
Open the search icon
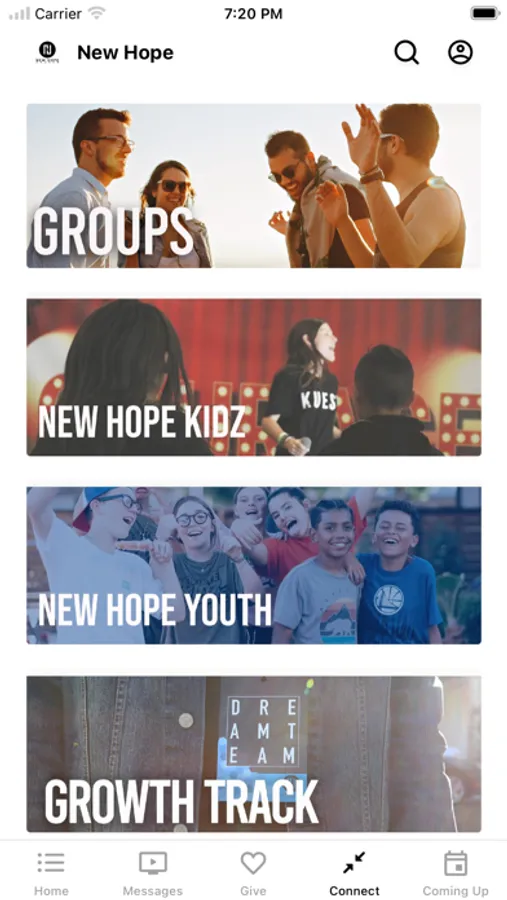(x=407, y=53)
